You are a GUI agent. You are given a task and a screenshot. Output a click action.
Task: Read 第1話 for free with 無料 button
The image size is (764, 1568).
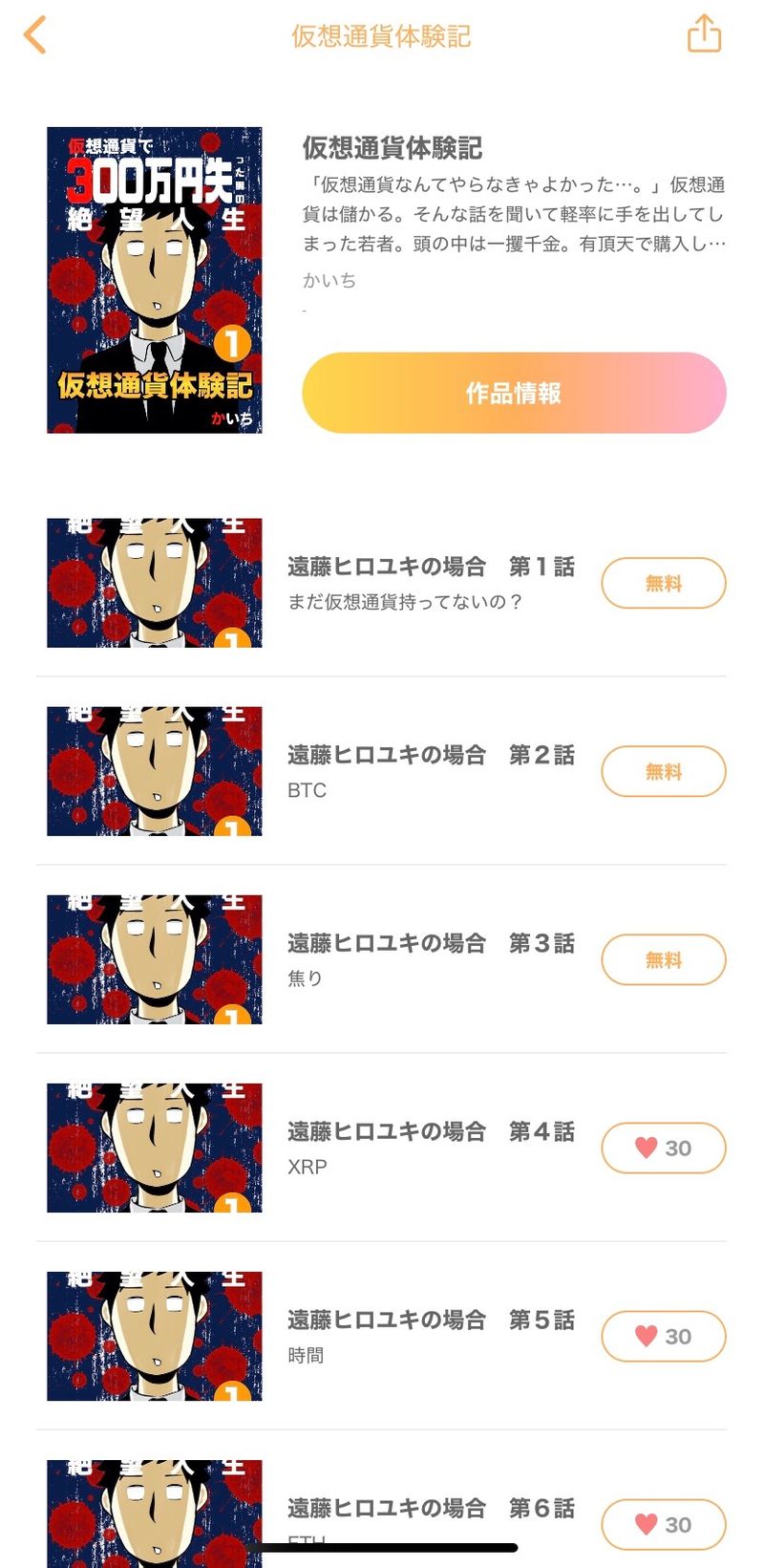pos(663,583)
